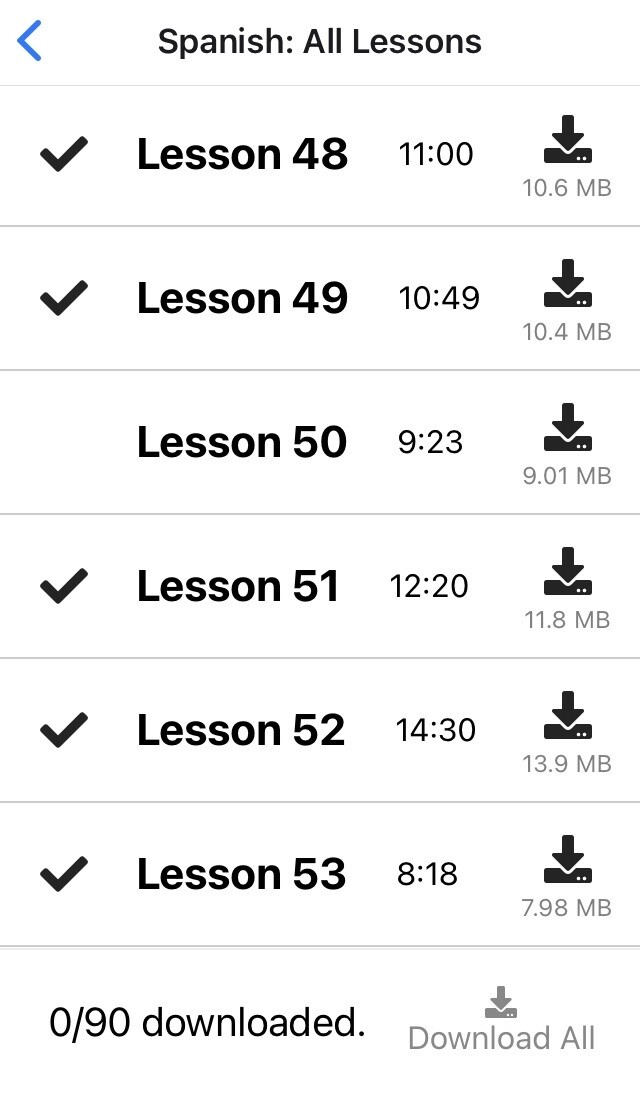This screenshot has height=1093, width=640.
Task: Tap Download All
Action: pyautogui.click(x=501, y=1020)
